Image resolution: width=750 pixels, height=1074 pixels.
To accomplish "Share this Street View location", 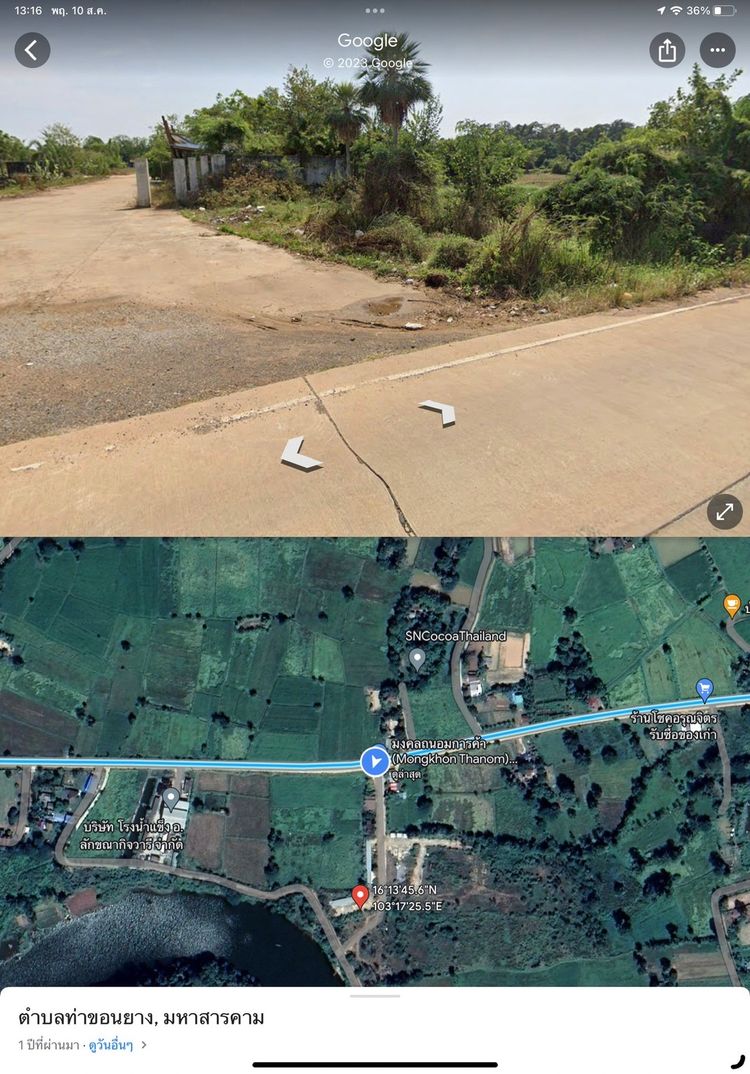I will [x=667, y=50].
